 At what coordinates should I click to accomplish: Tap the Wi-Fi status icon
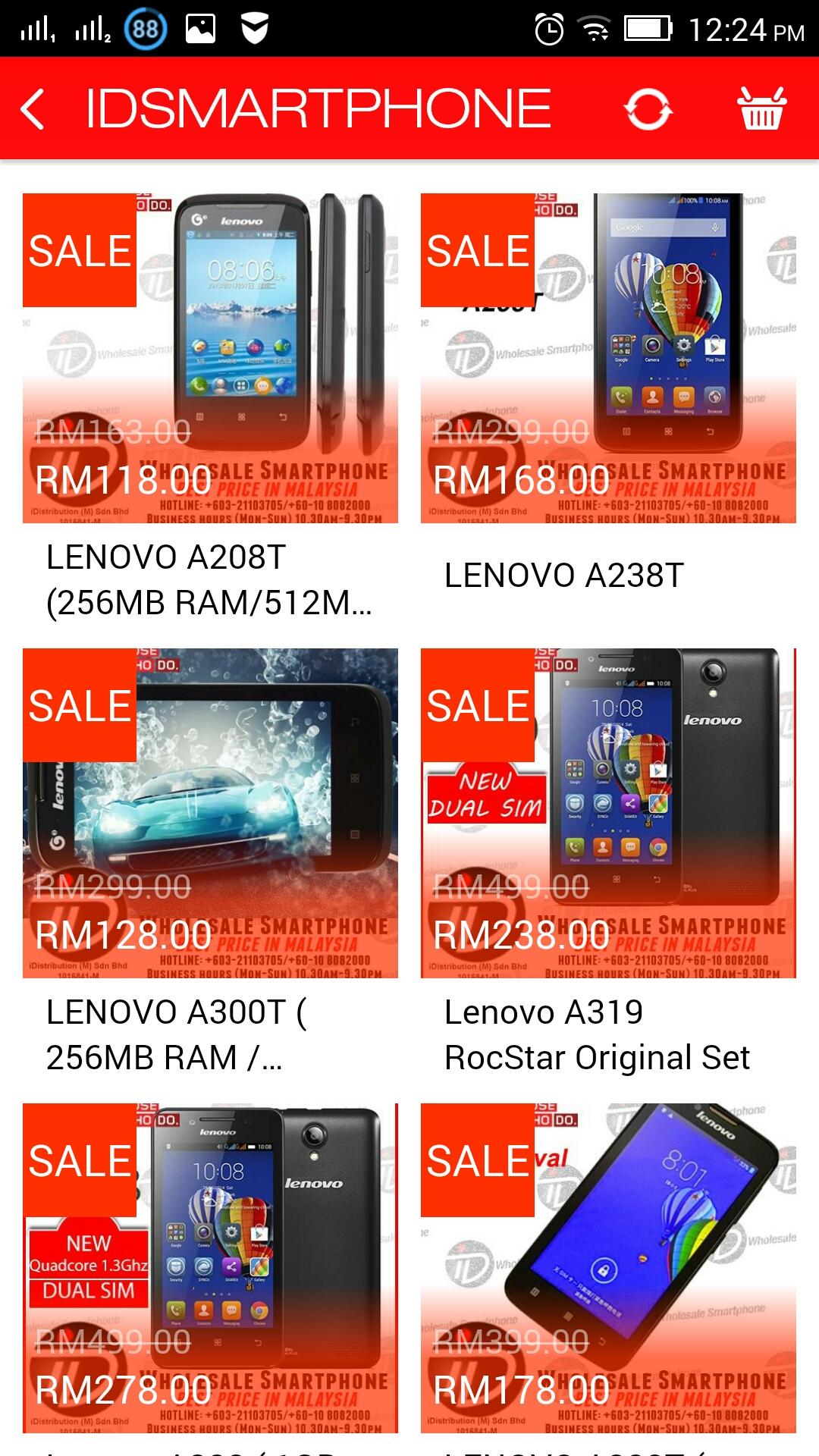pos(593,25)
